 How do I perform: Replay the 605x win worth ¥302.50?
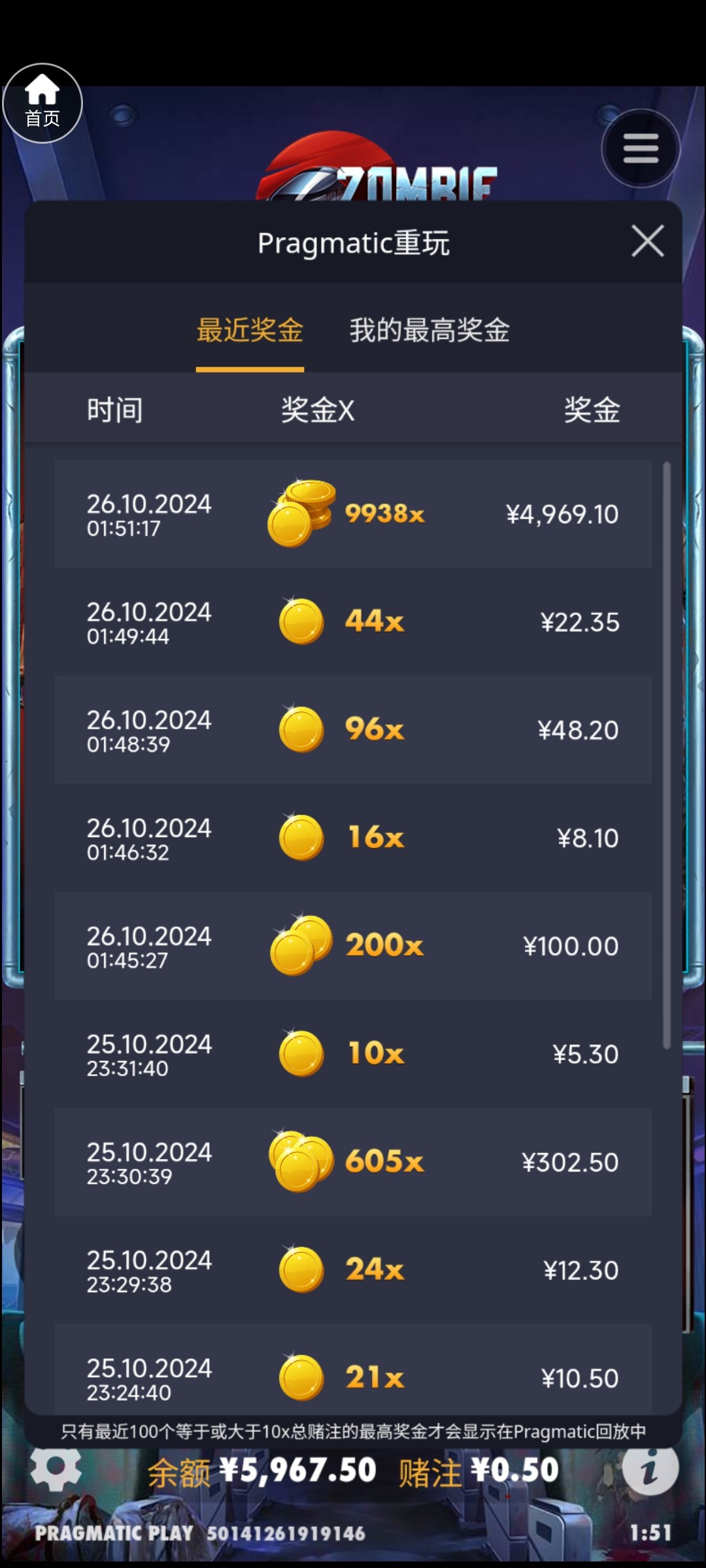point(353,1162)
